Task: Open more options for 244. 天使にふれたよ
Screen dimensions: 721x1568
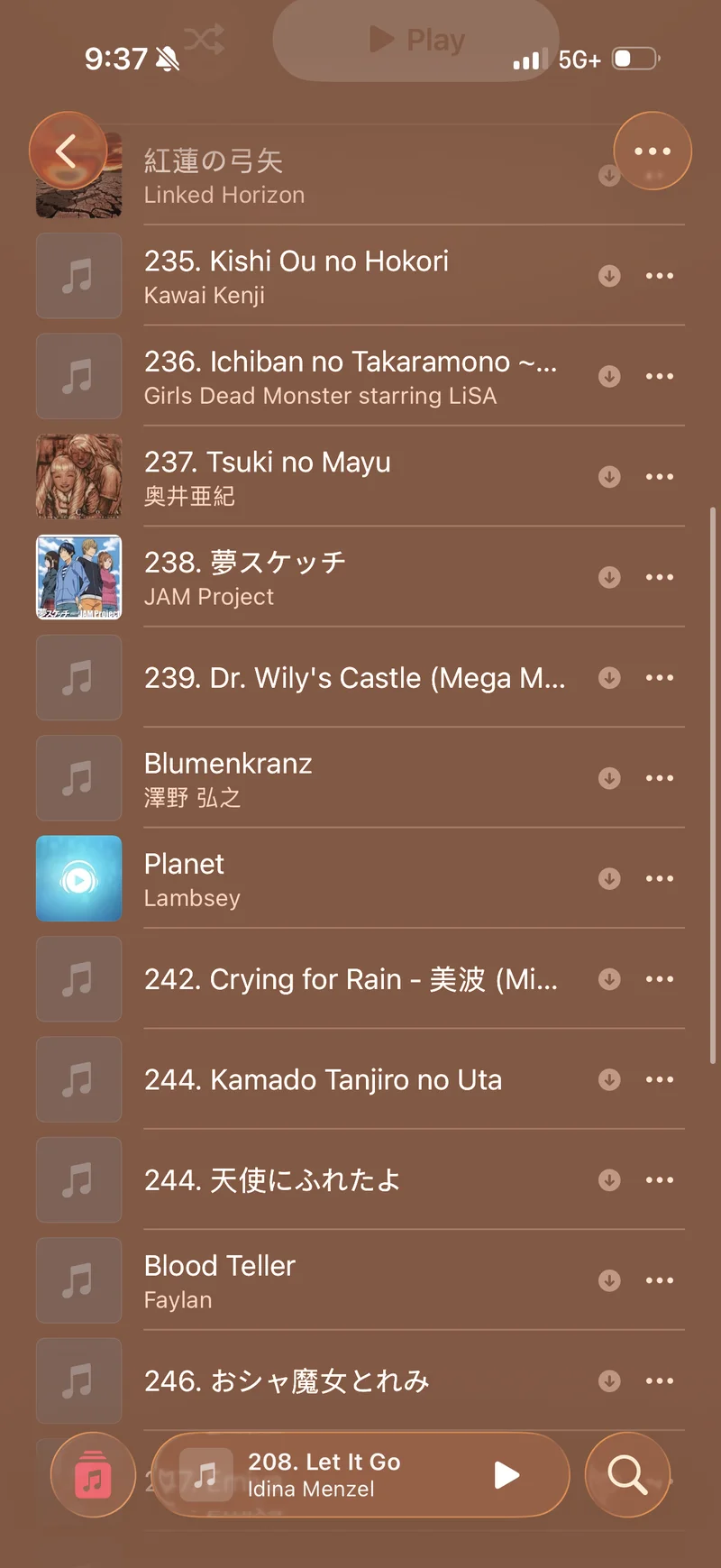Action: click(x=660, y=1179)
